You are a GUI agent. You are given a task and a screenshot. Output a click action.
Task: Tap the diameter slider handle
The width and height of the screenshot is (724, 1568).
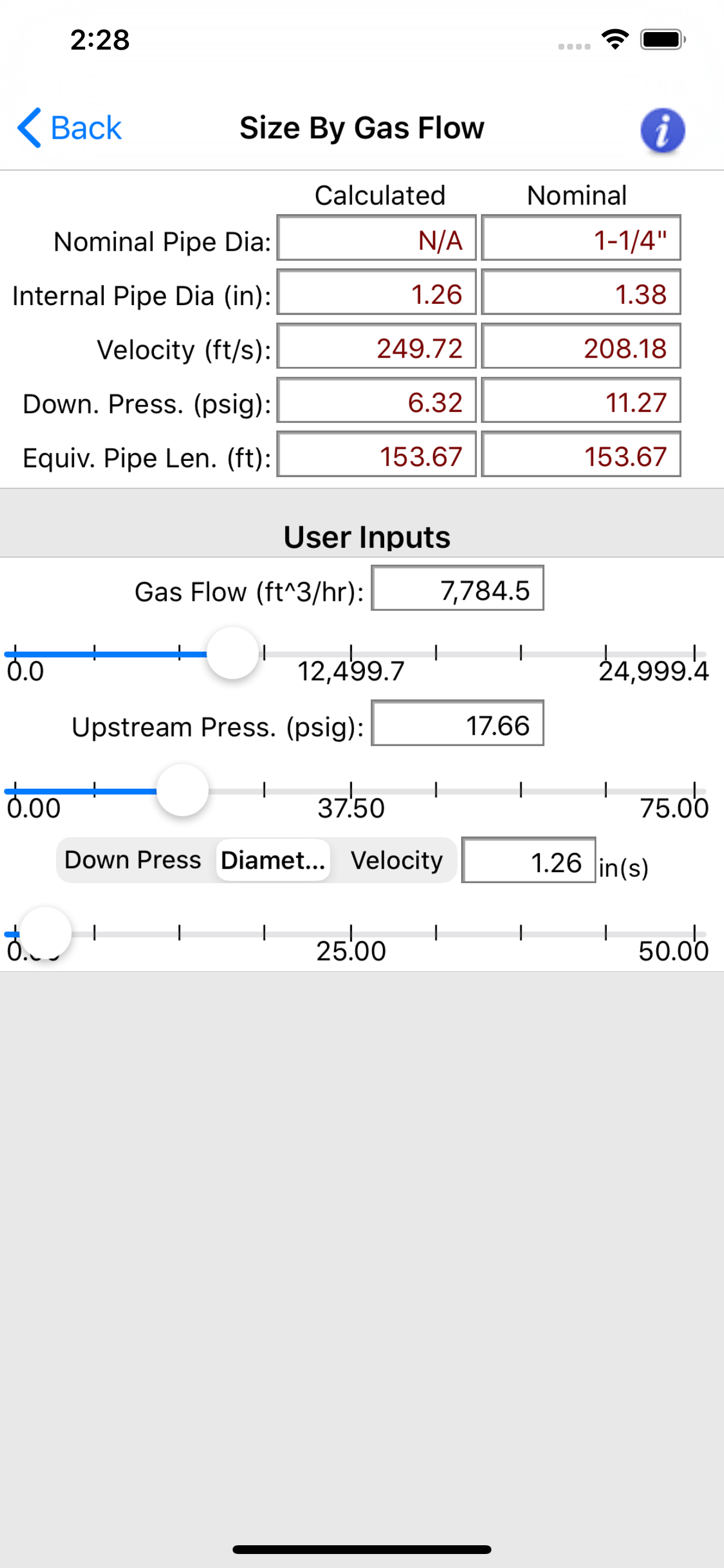point(45,933)
